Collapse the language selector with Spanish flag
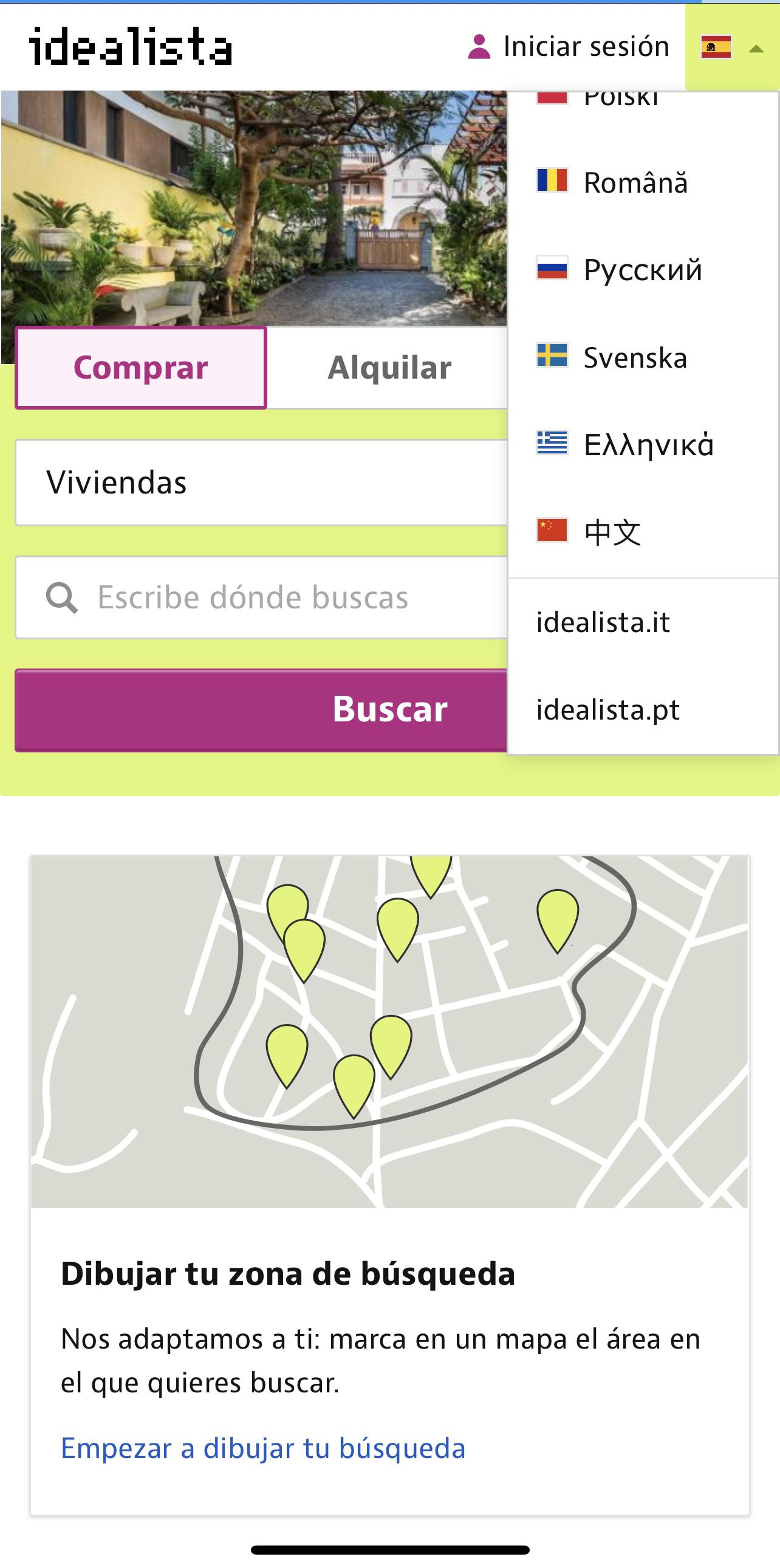This screenshot has height=1568, width=780. [732, 47]
